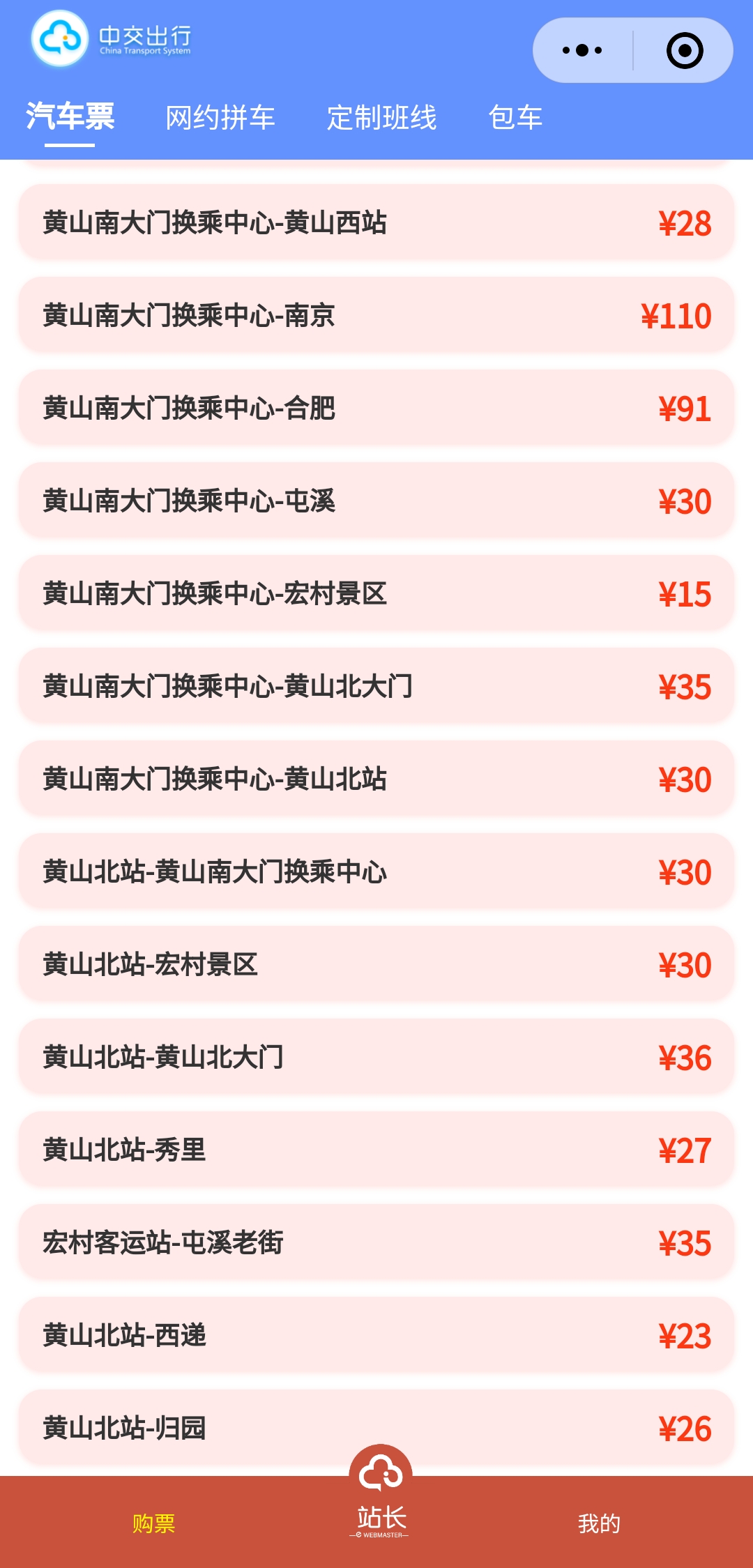This screenshot has height=1568, width=753.
Task: Choose route 宏村客运站-屯溪老街
Action: (x=376, y=1243)
